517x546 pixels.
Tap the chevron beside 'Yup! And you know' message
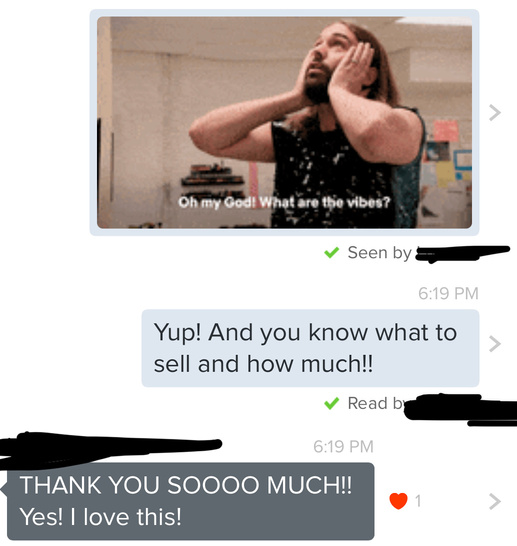[495, 344]
